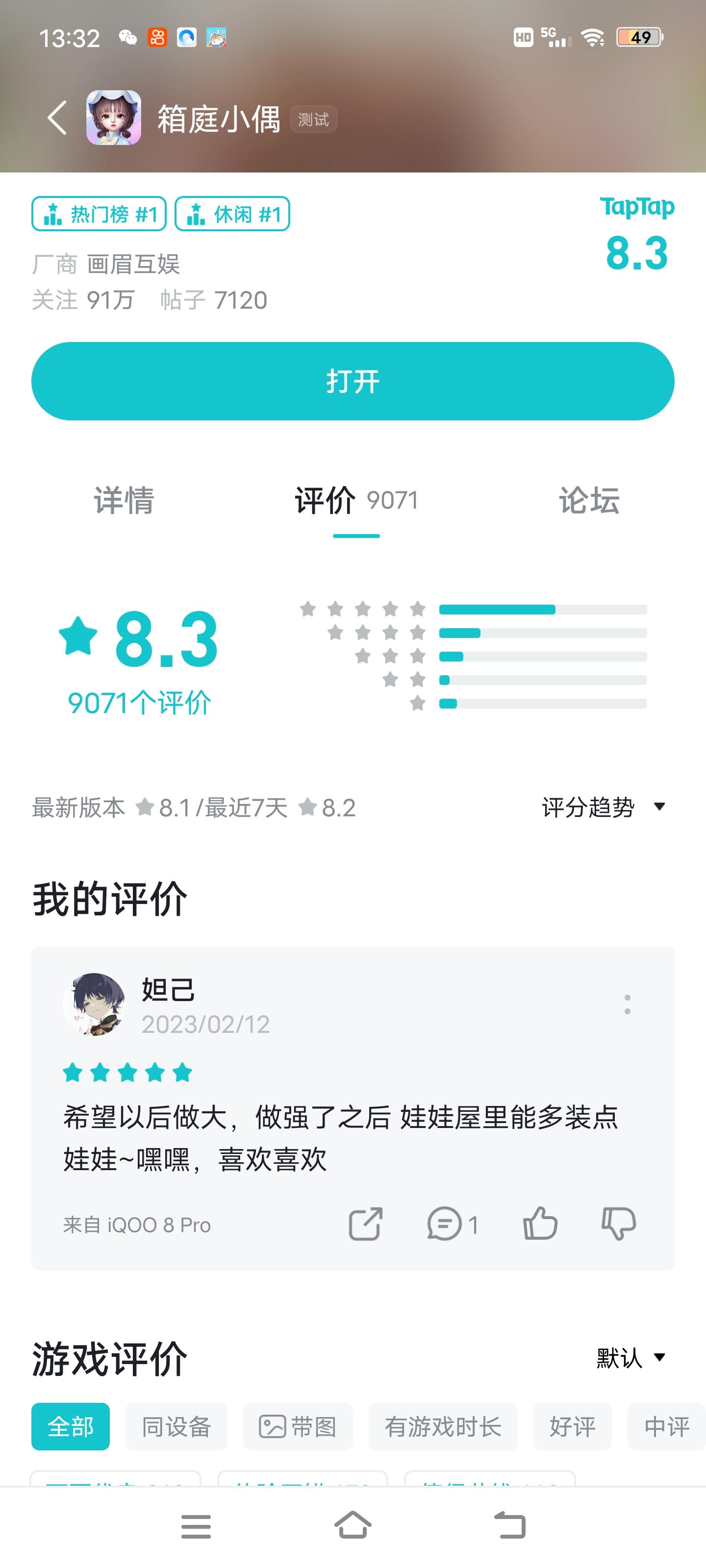Filter reviews by 带图

298,1427
